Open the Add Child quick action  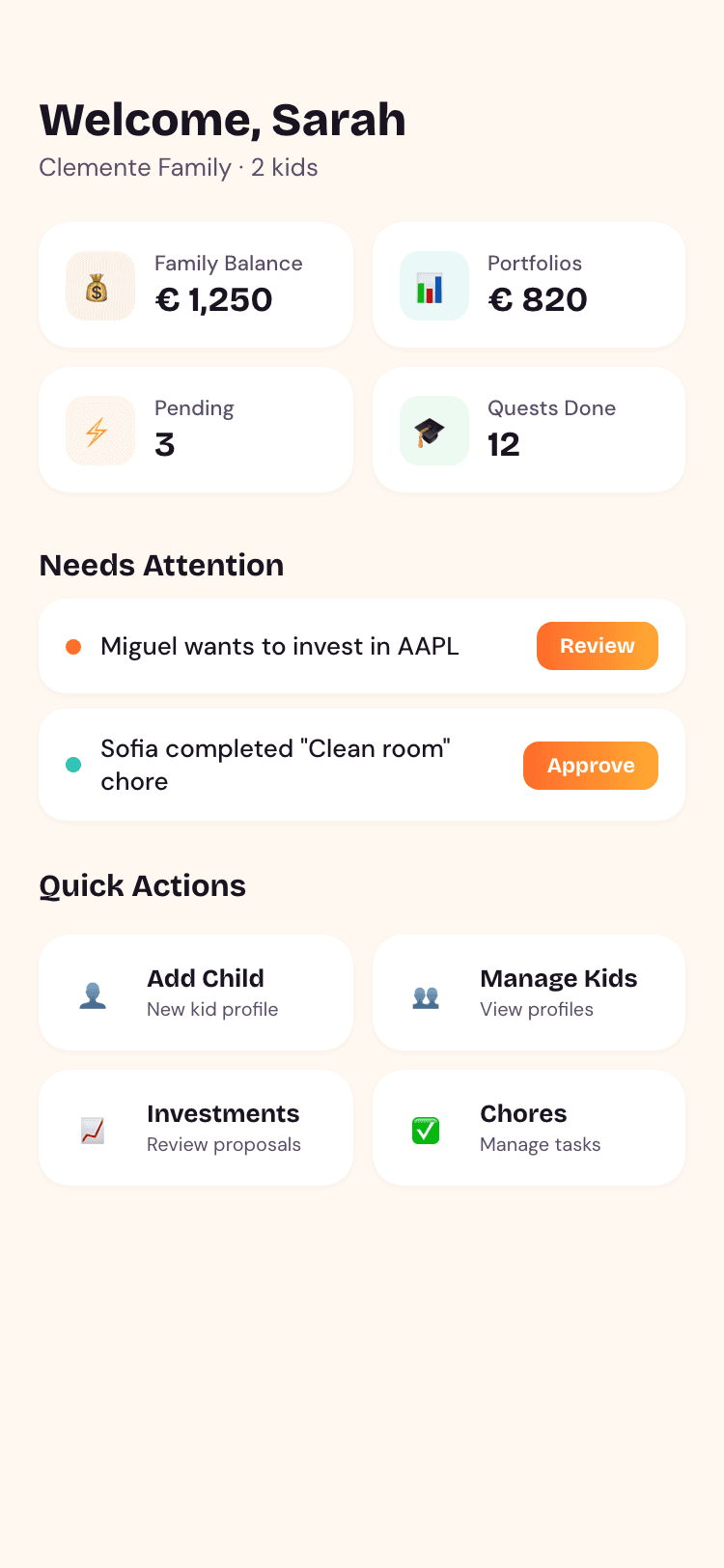pyautogui.click(x=196, y=993)
